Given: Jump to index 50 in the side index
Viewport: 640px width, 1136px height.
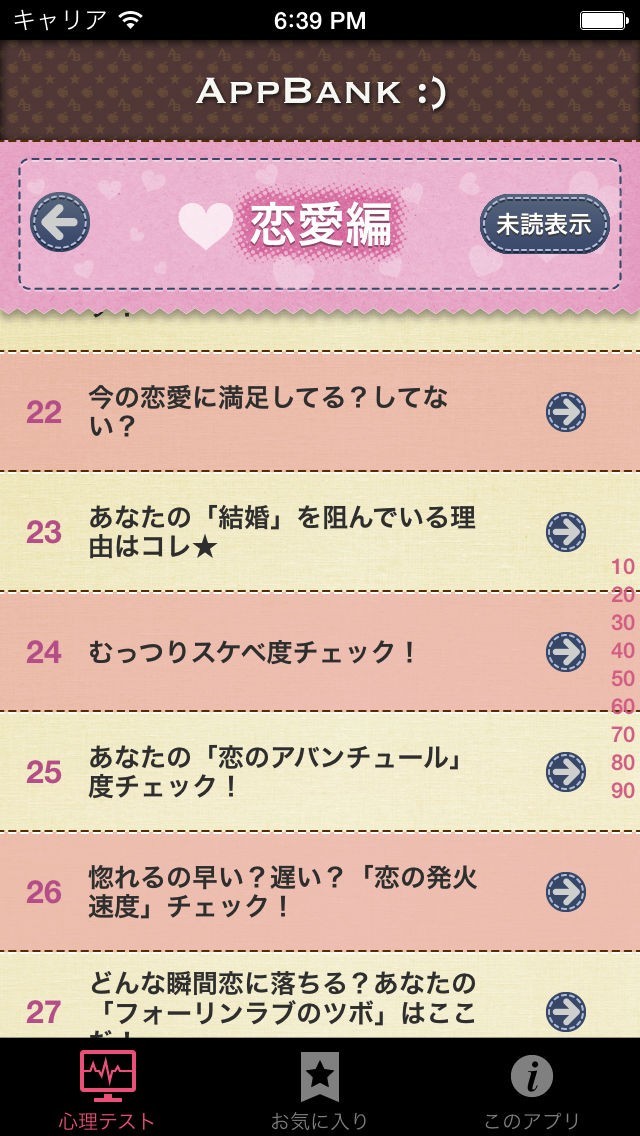Looking at the screenshot, I should (x=623, y=679).
